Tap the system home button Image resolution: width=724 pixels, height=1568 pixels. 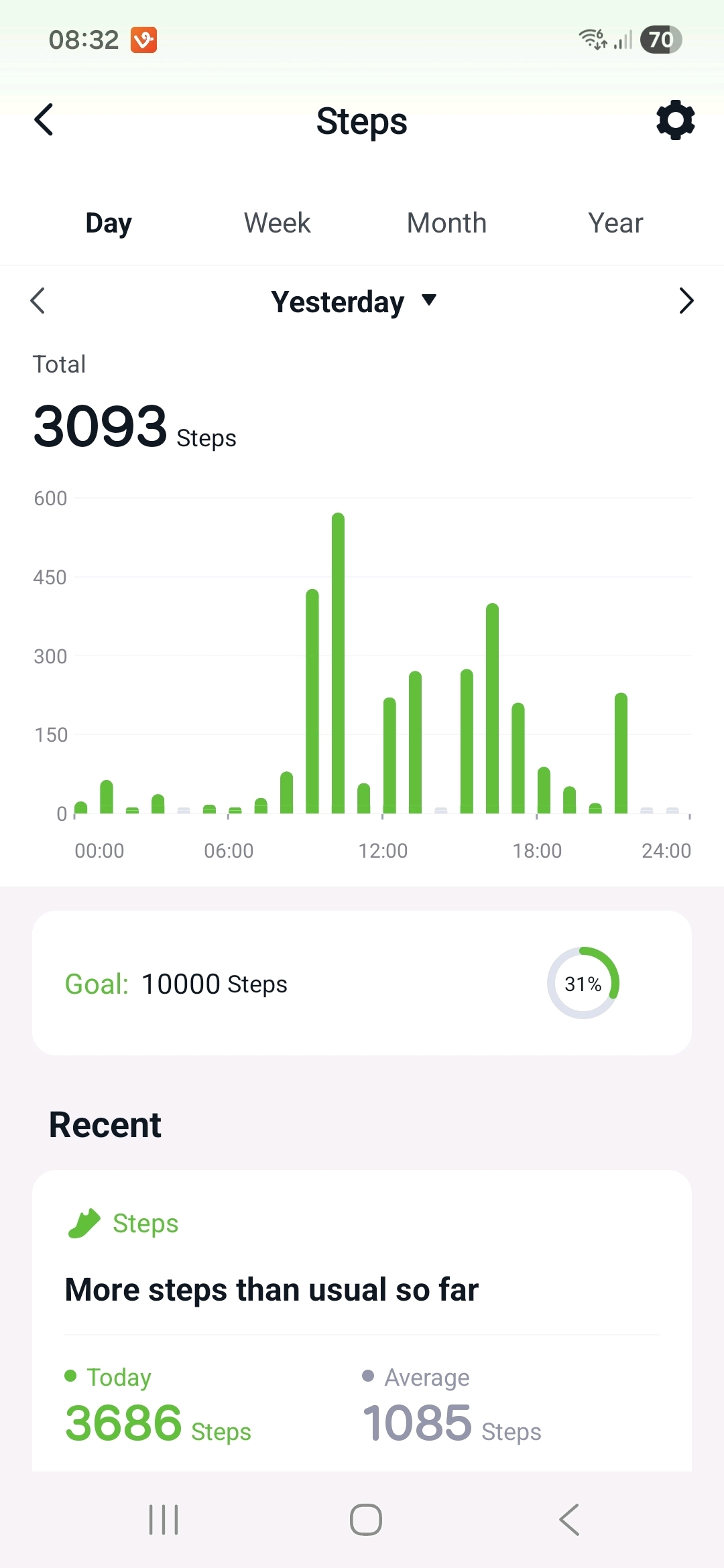366,1519
